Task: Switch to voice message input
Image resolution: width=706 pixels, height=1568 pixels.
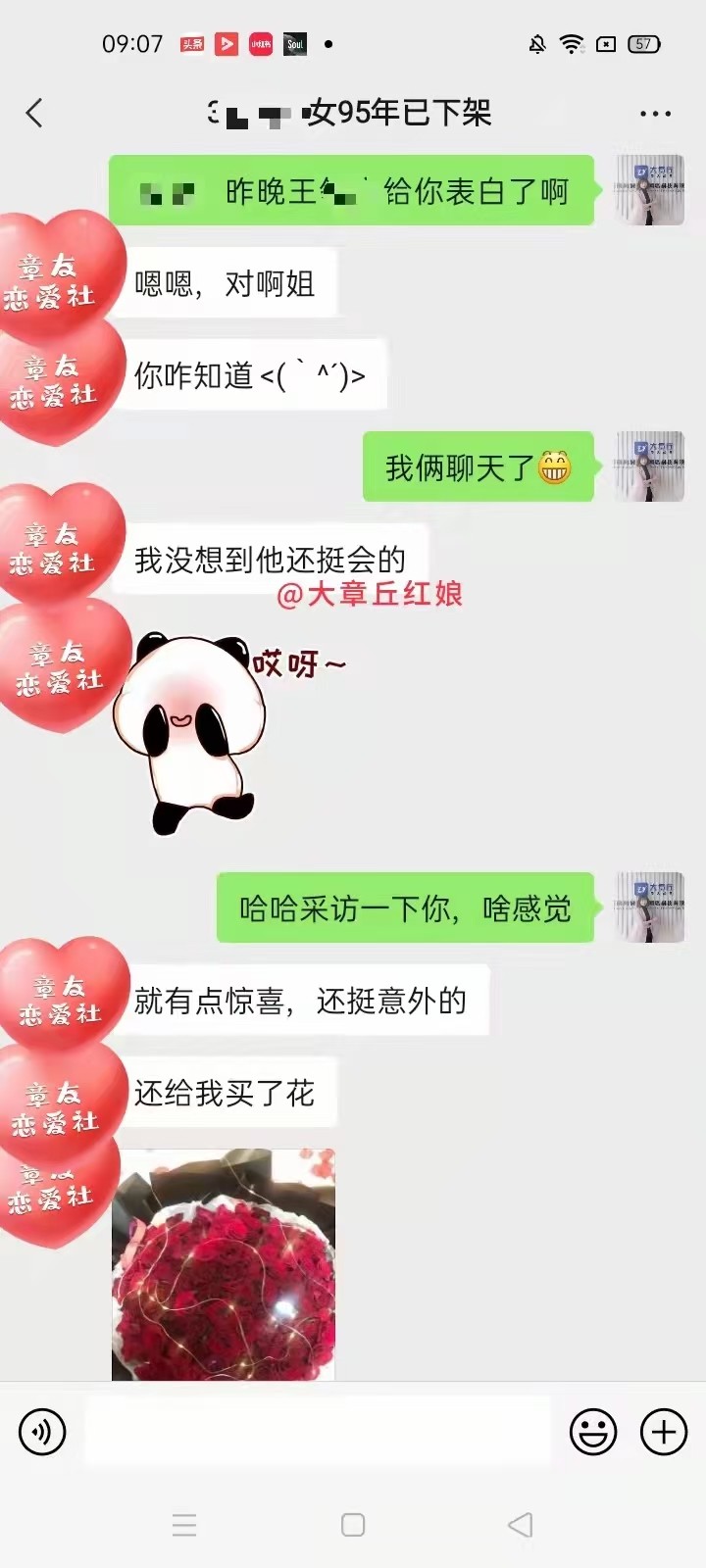Action: pyautogui.click(x=42, y=1432)
